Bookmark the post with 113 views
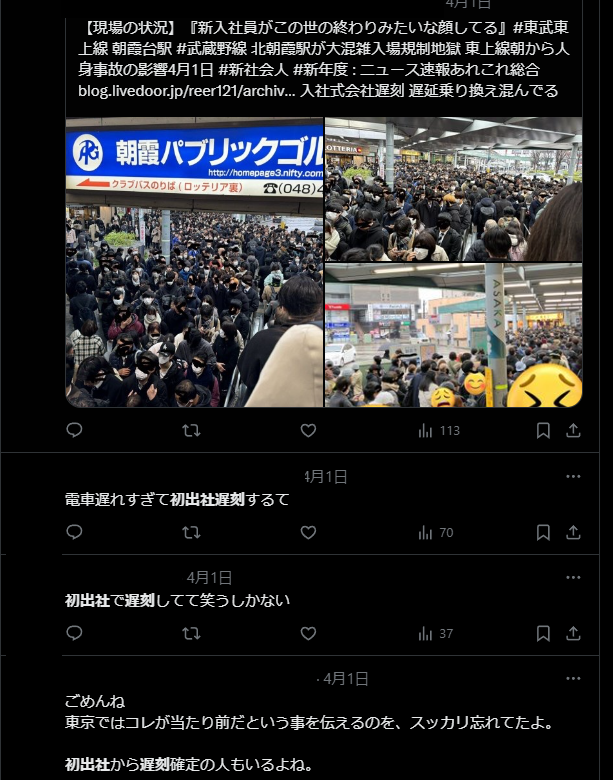The width and height of the screenshot is (613, 780). [543, 431]
